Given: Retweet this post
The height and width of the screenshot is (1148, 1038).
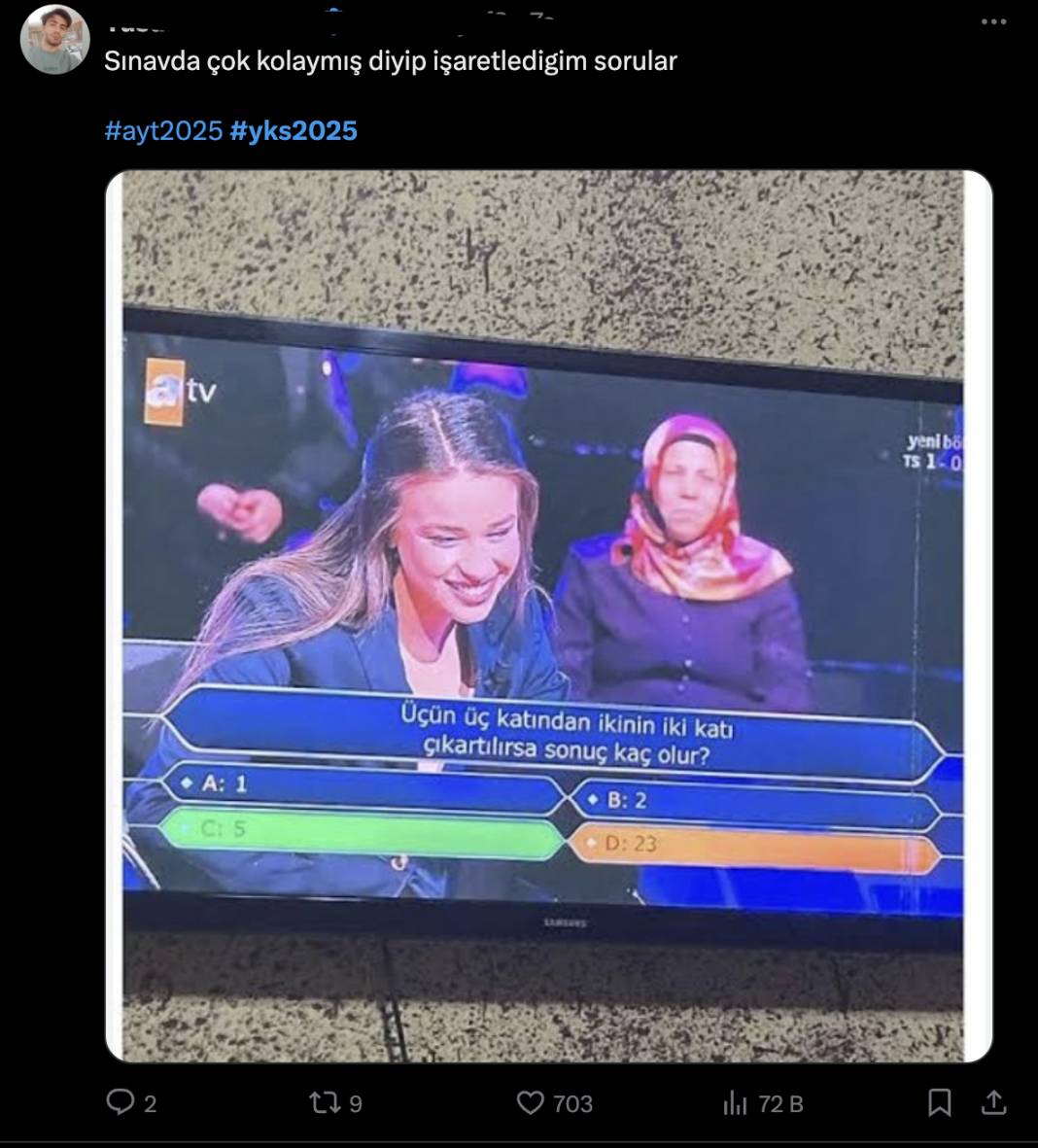Looking at the screenshot, I should click(324, 1102).
